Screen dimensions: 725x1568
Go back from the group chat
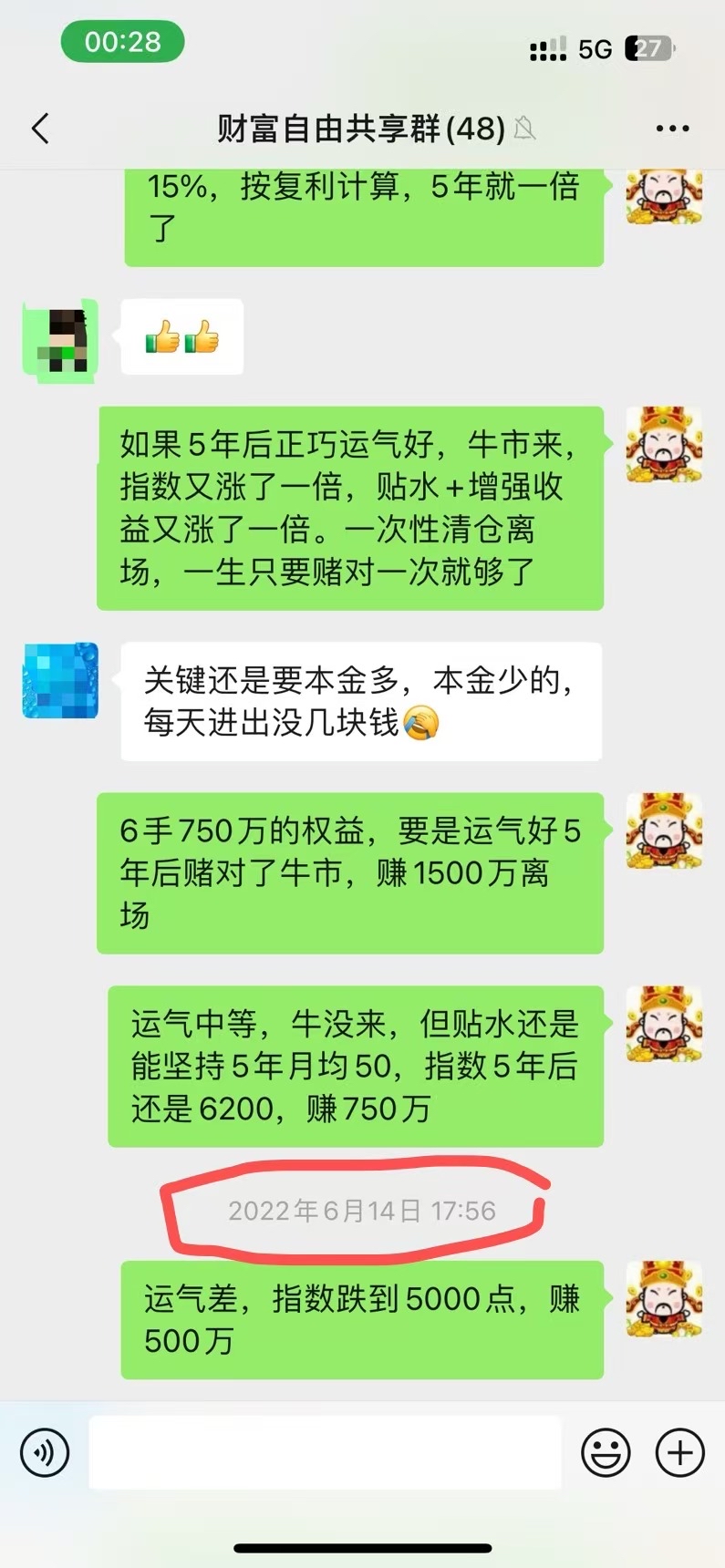point(40,129)
